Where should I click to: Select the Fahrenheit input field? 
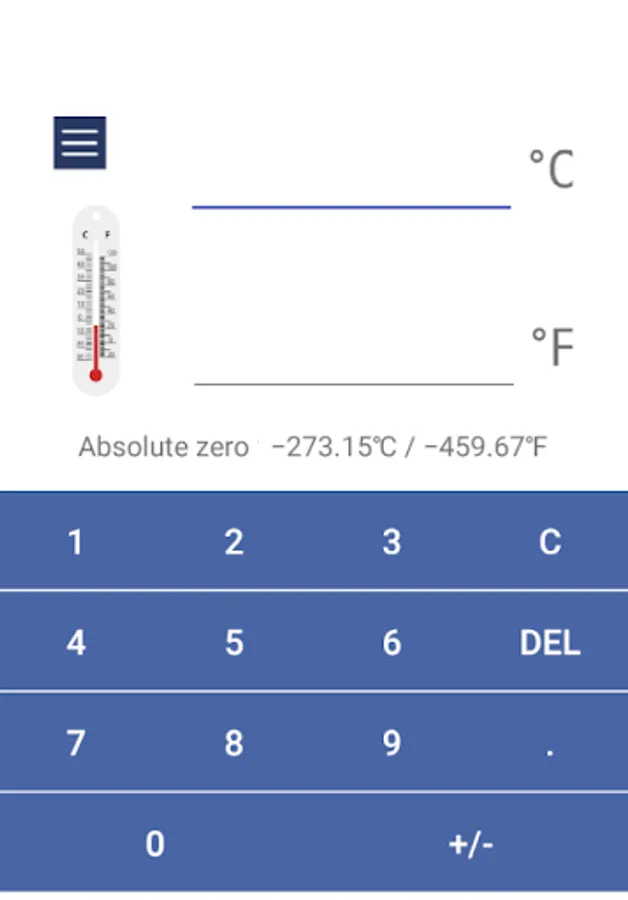coord(353,358)
